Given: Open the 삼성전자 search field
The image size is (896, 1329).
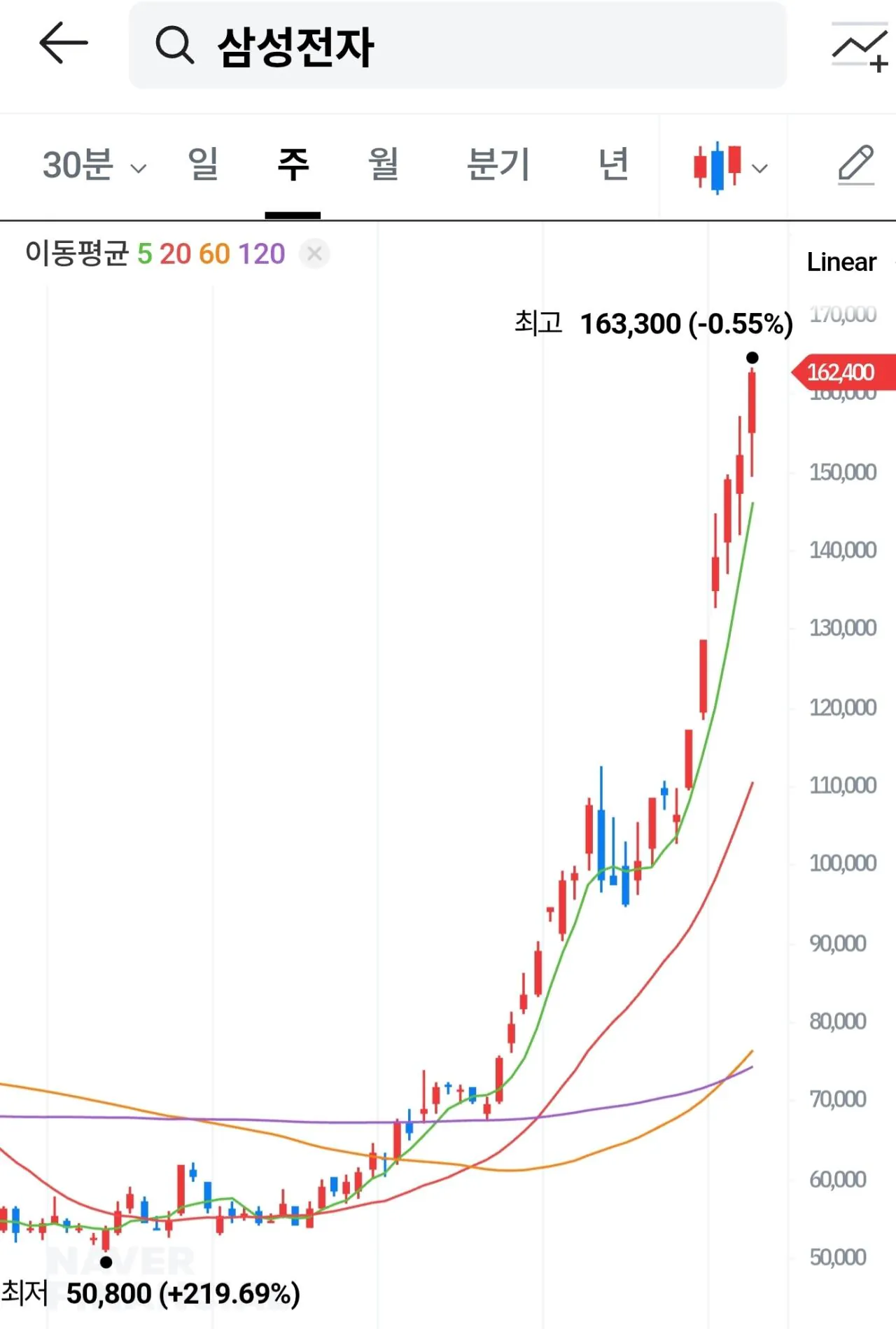Looking at the screenshot, I should tap(456, 46).
